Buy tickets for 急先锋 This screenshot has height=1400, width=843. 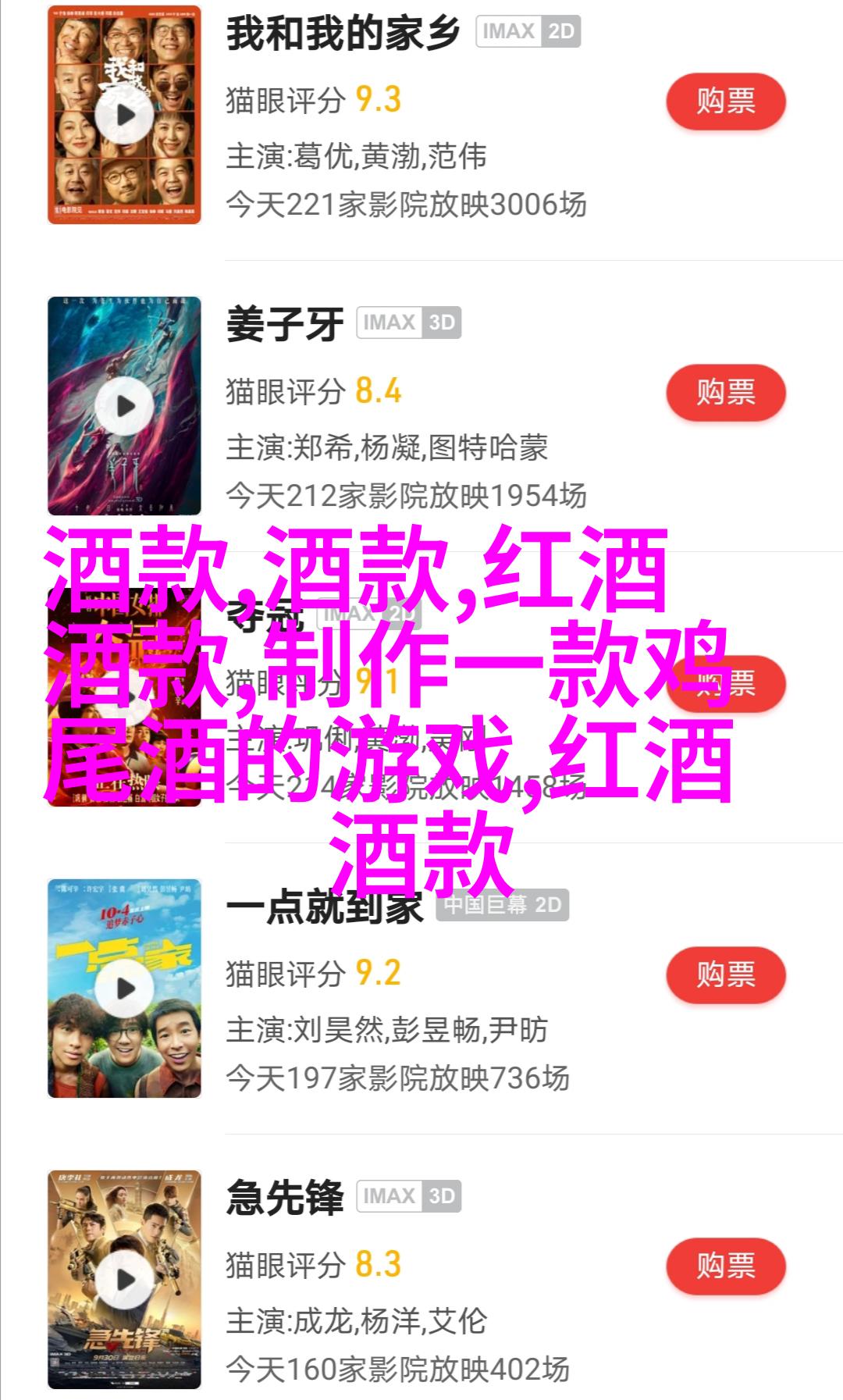pos(725,1266)
